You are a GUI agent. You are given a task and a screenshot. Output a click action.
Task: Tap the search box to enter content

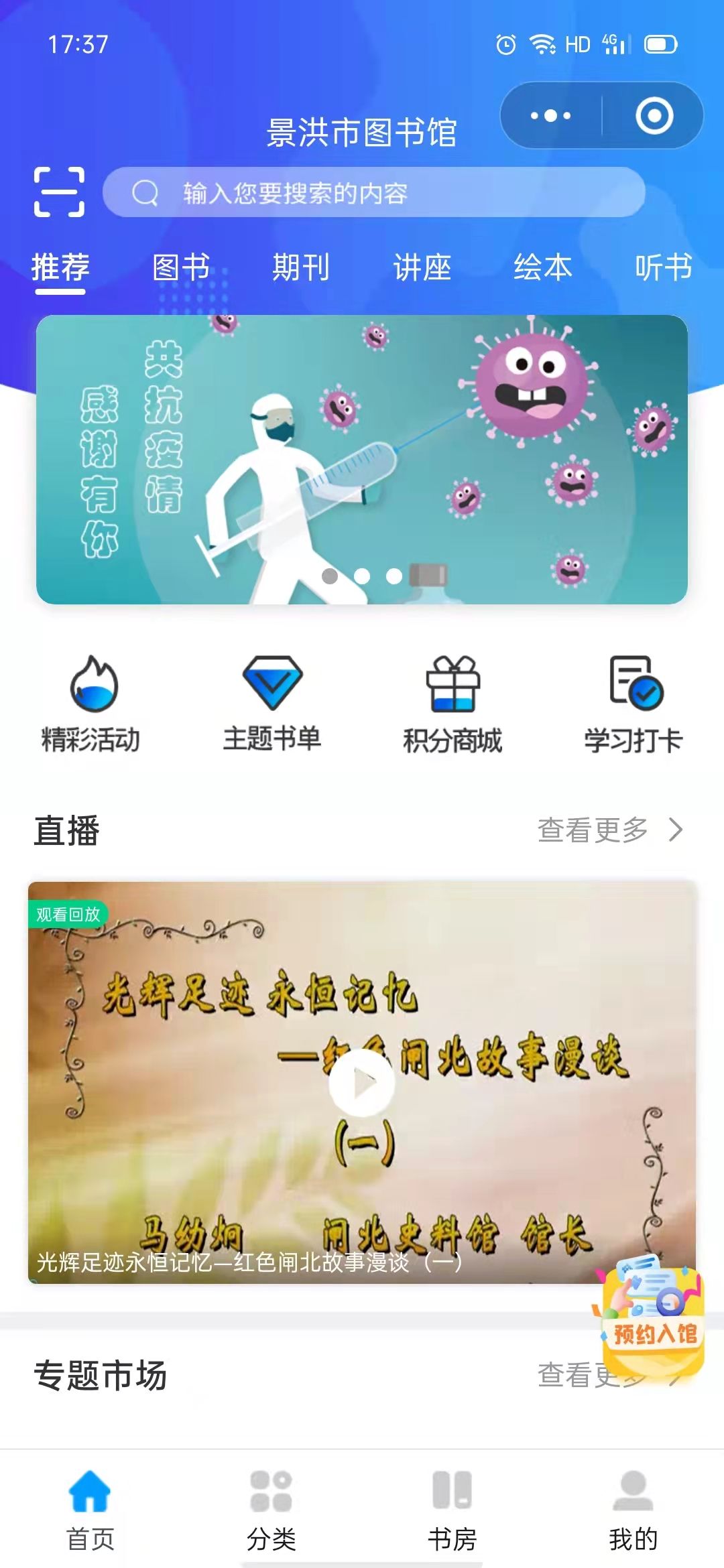pos(373,192)
